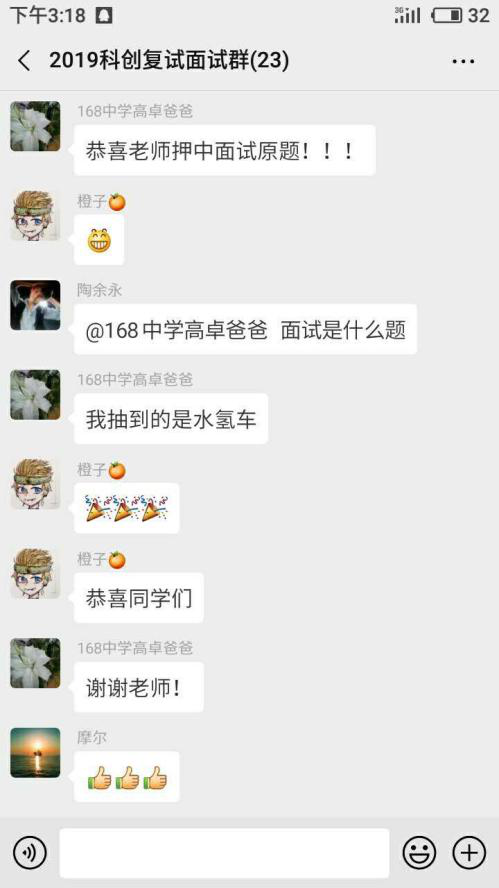Viewport: 499px width, 888px height.
Task: Tap the message text field
Action: coord(224,853)
